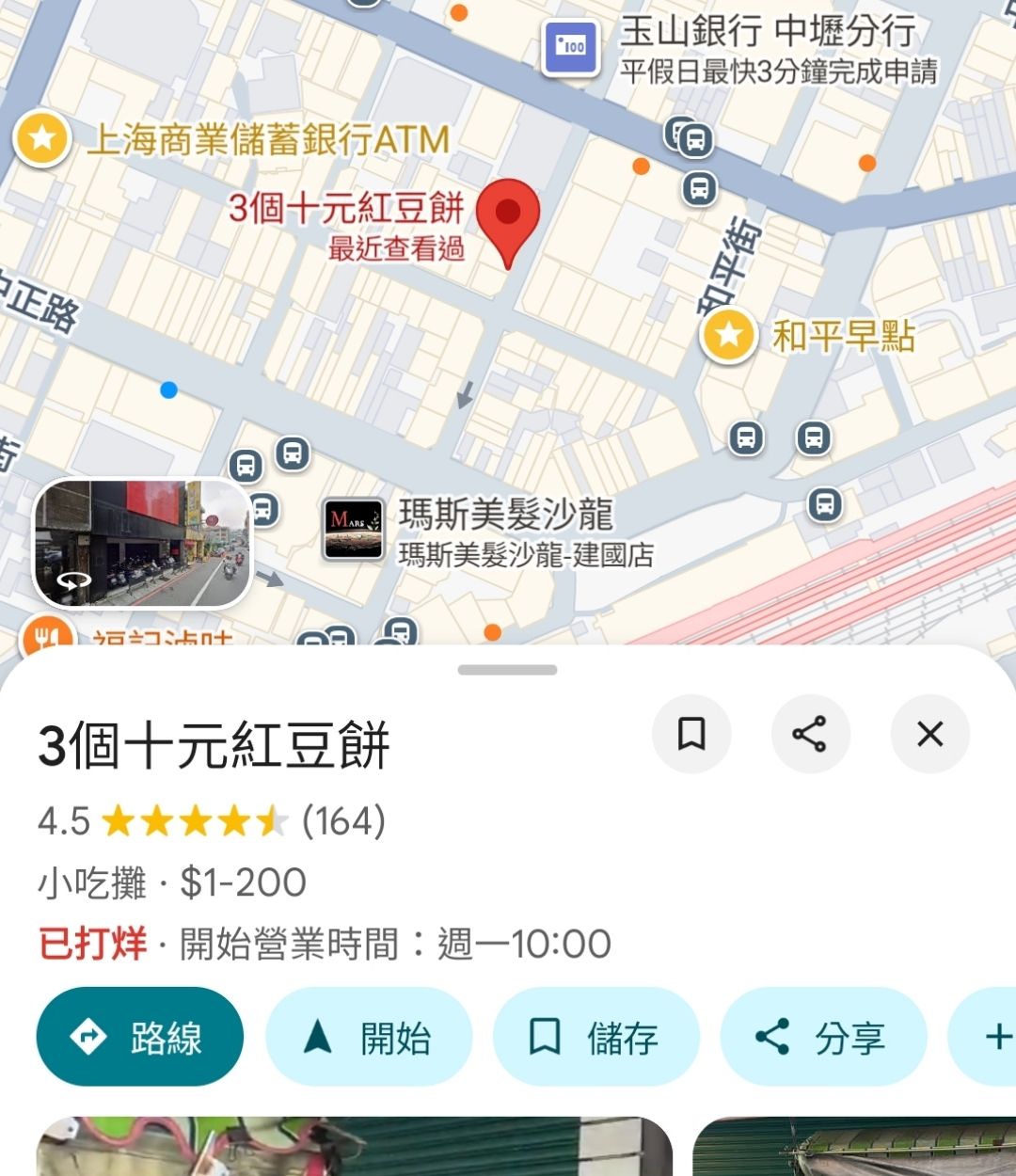Share place using the round share icon
Image resolution: width=1016 pixels, height=1176 pixels.
tap(810, 734)
